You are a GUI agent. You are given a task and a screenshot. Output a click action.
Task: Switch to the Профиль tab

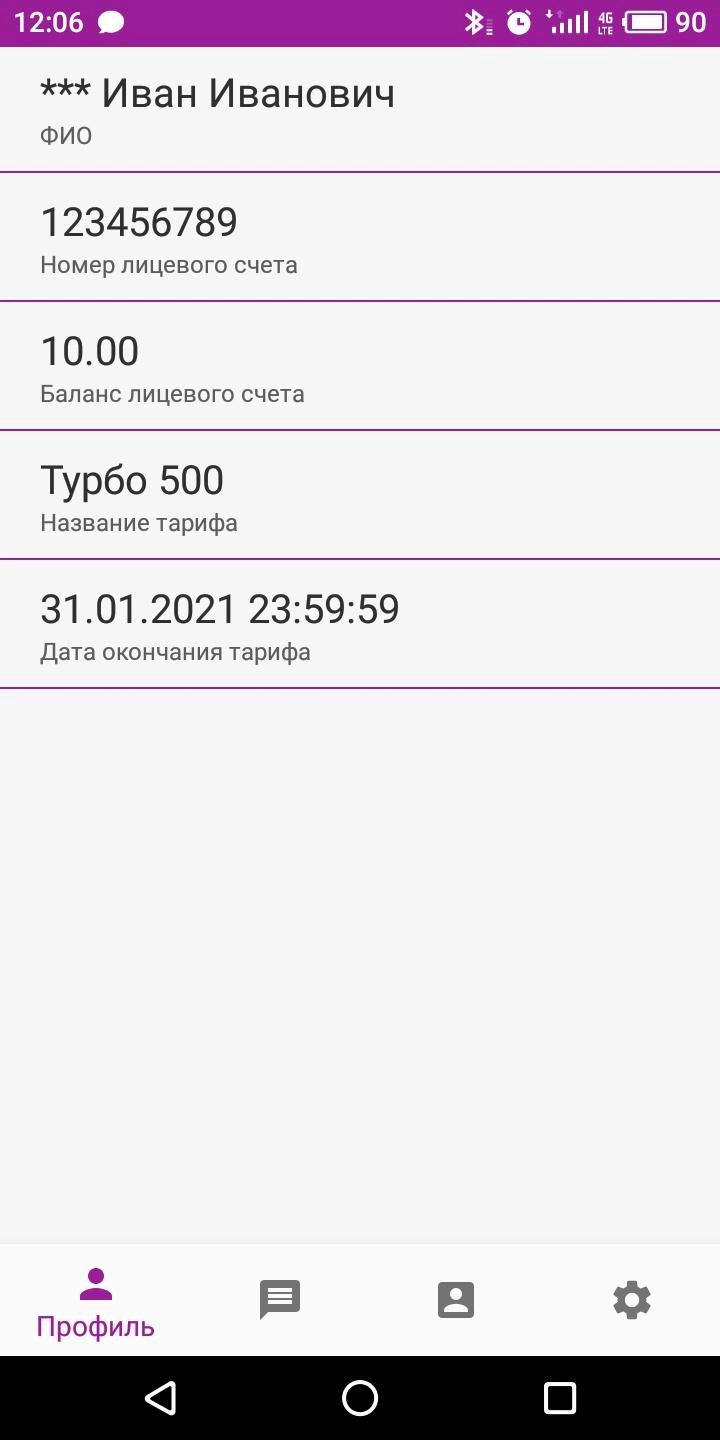[x=95, y=1301]
